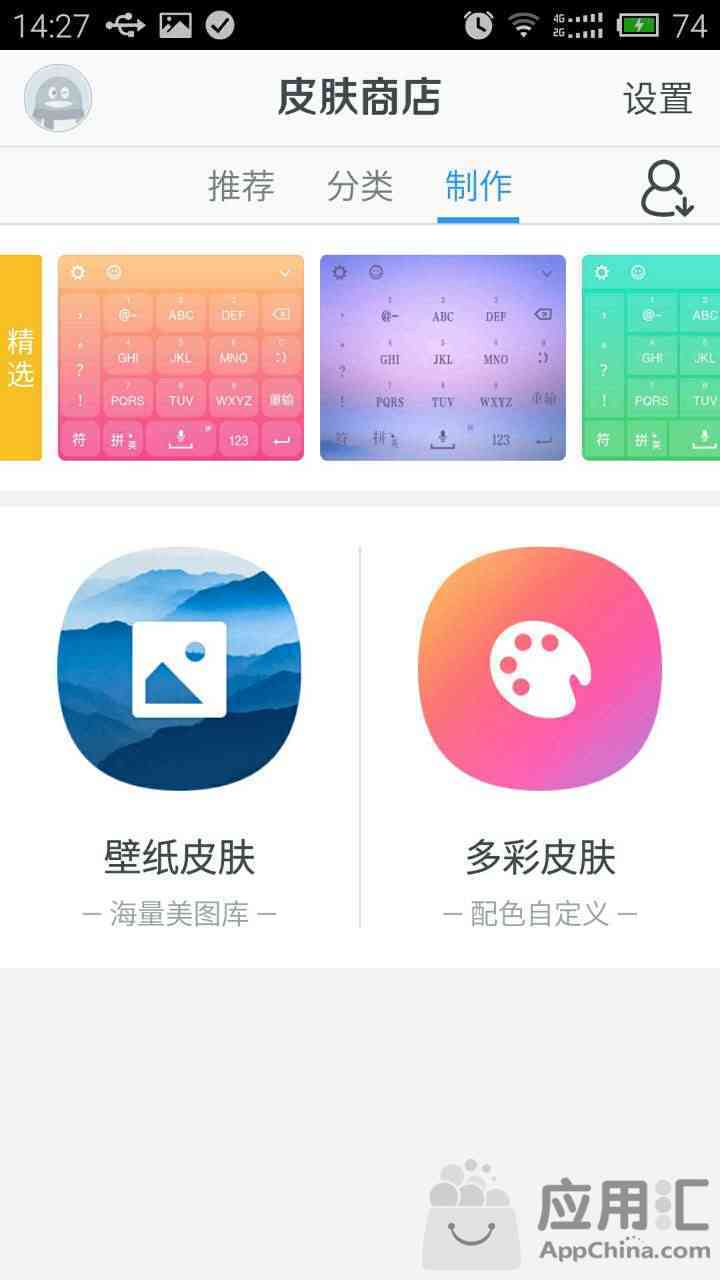Select the 制作 tab
This screenshot has width=720, height=1280.
[x=478, y=186]
